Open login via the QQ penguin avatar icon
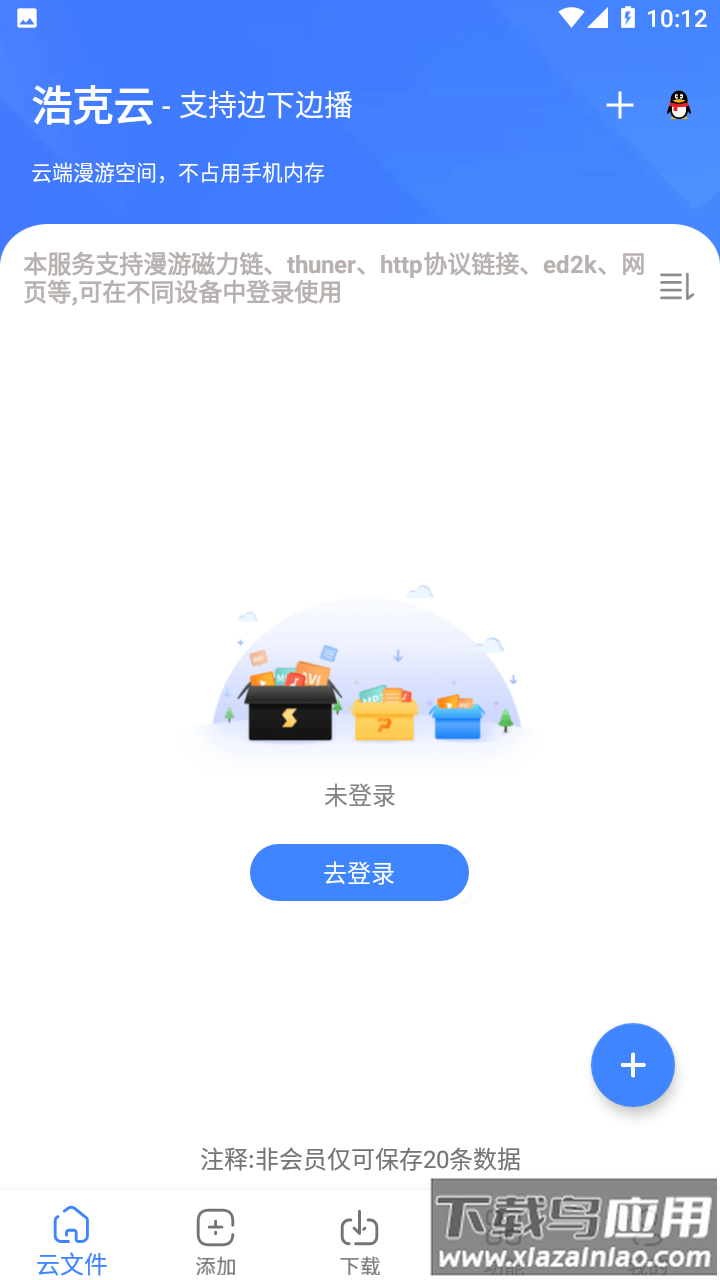Viewport: 720px width, 1280px height. 678,105
